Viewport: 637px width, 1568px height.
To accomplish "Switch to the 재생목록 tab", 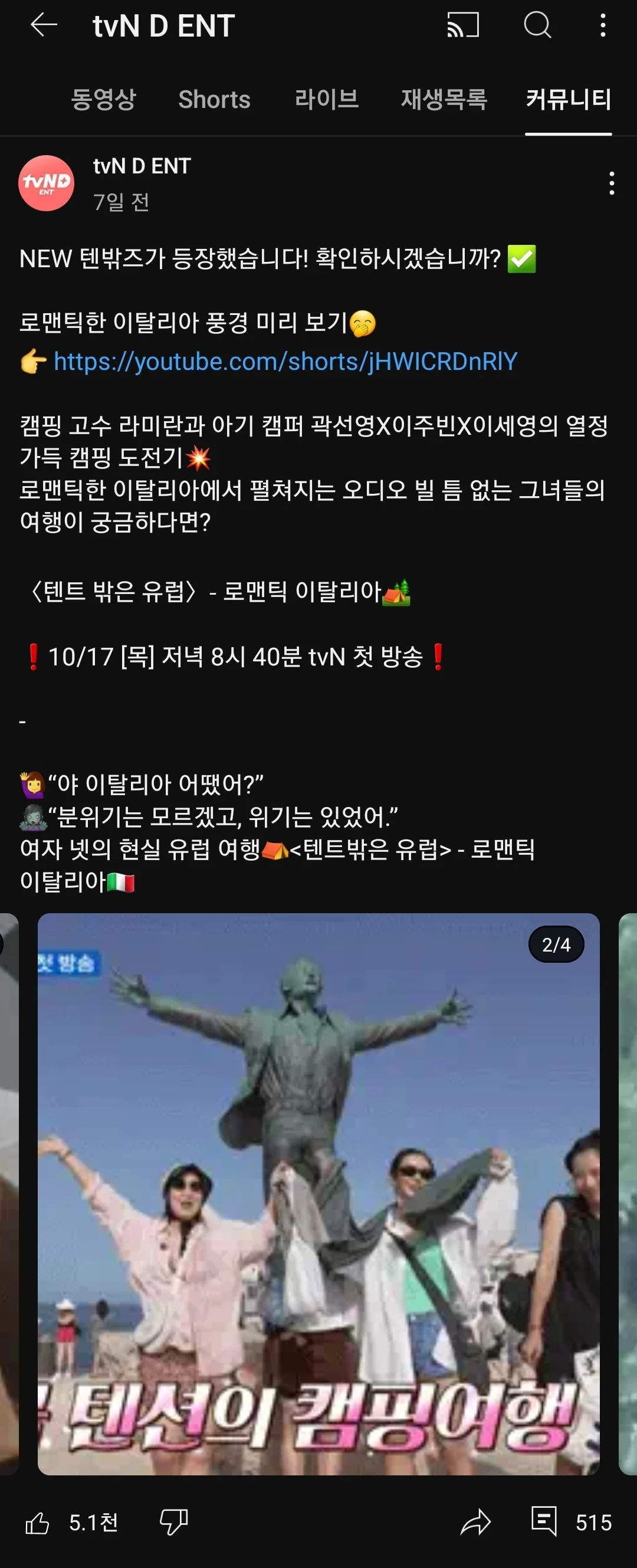I will point(444,99).
